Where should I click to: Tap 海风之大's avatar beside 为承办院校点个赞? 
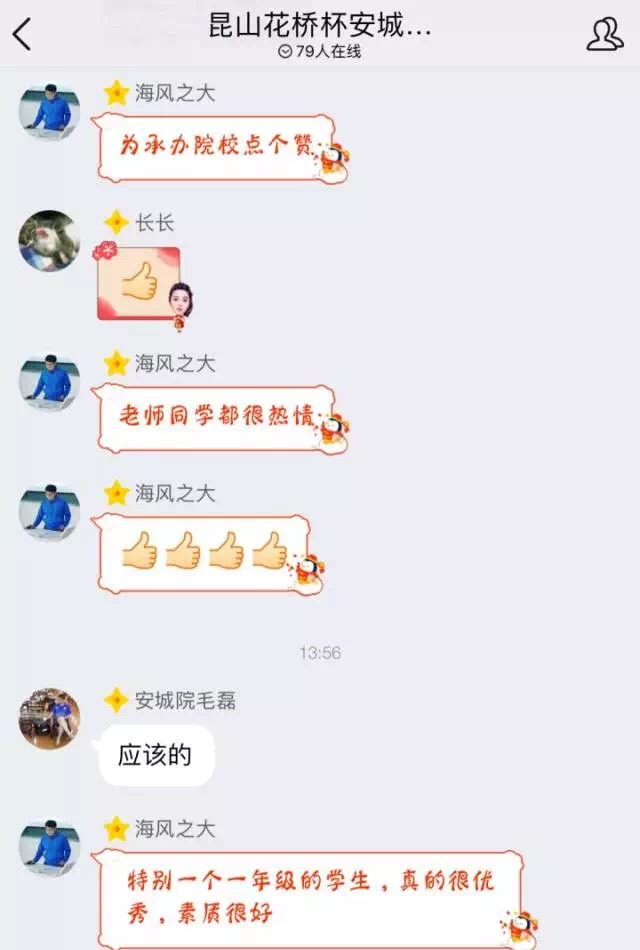pyautogui.click(x=49, y=111)
